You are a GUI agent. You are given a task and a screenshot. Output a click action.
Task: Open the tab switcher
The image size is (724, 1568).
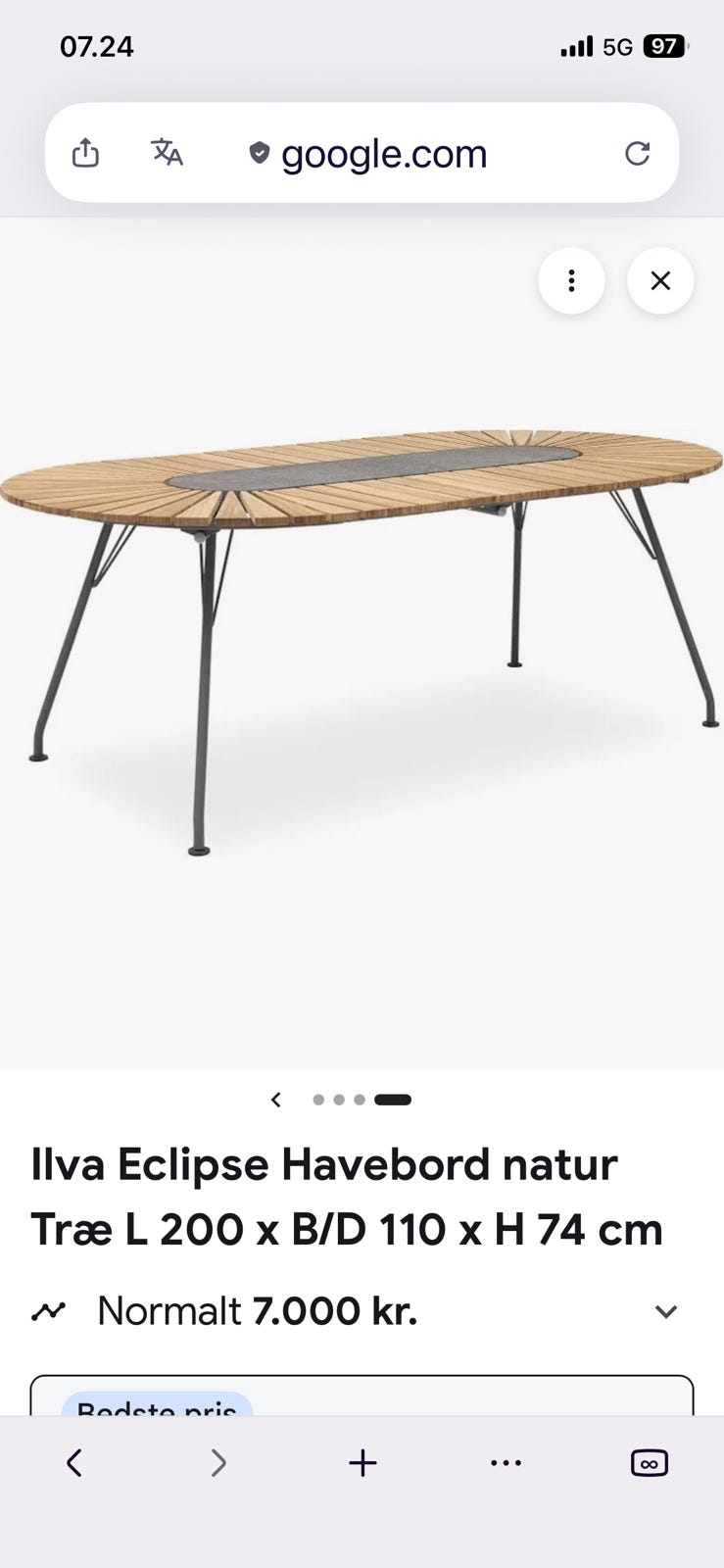649,1463
